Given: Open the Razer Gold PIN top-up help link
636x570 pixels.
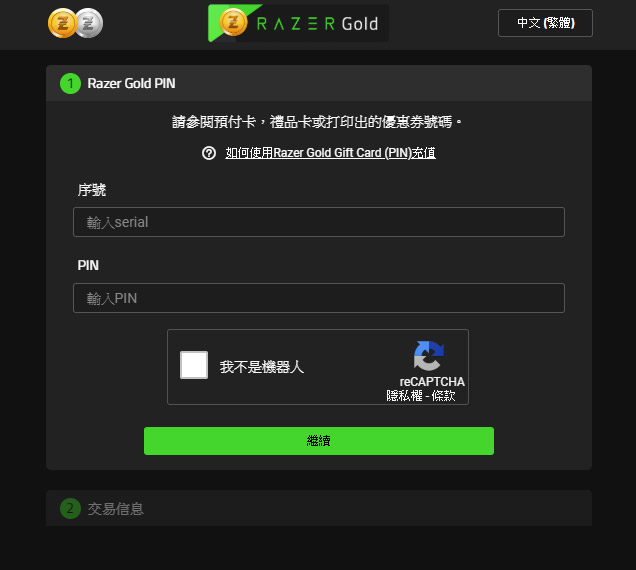Looking at the screenshot, I should 329,153.
